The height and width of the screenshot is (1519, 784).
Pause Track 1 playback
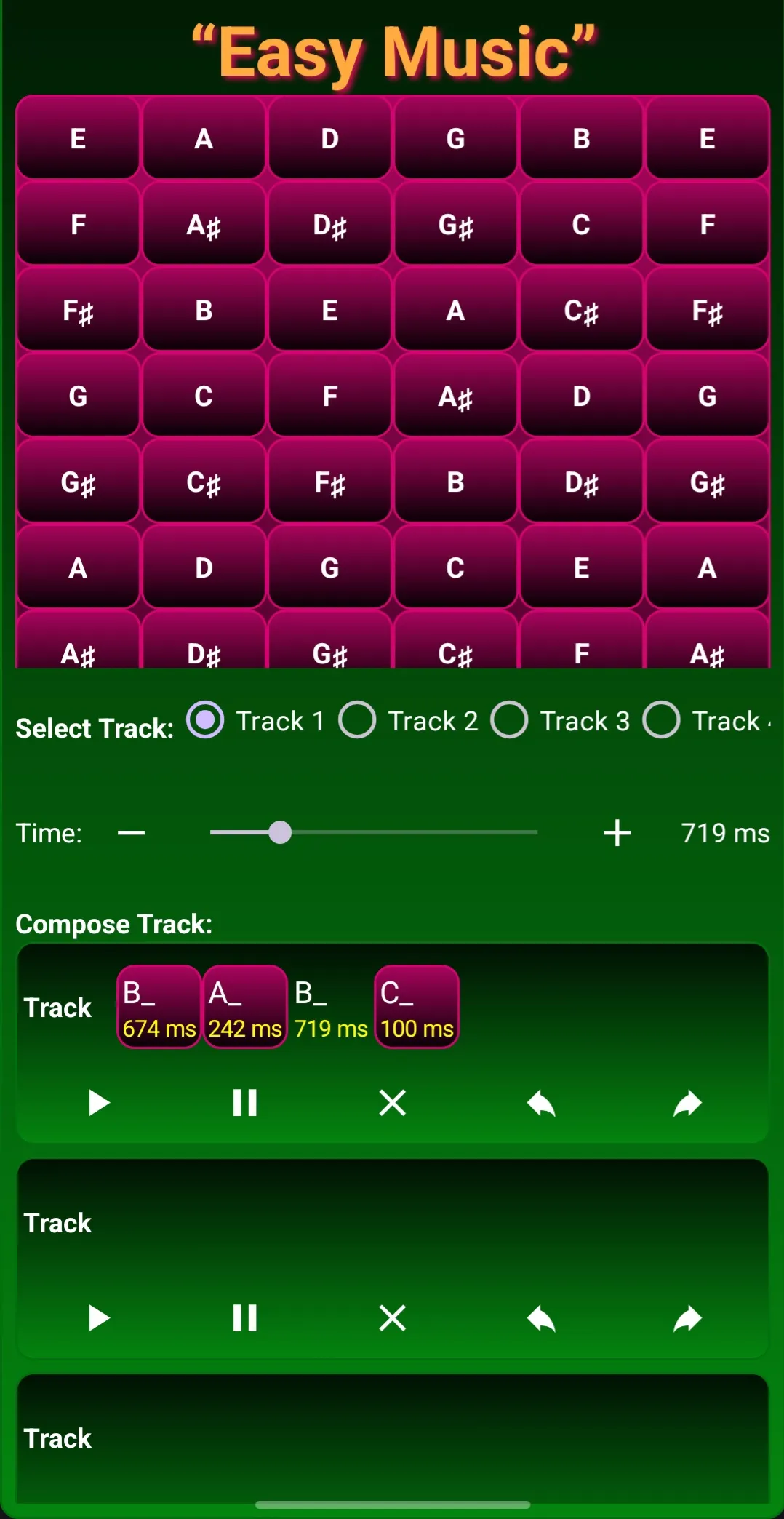245,1103
